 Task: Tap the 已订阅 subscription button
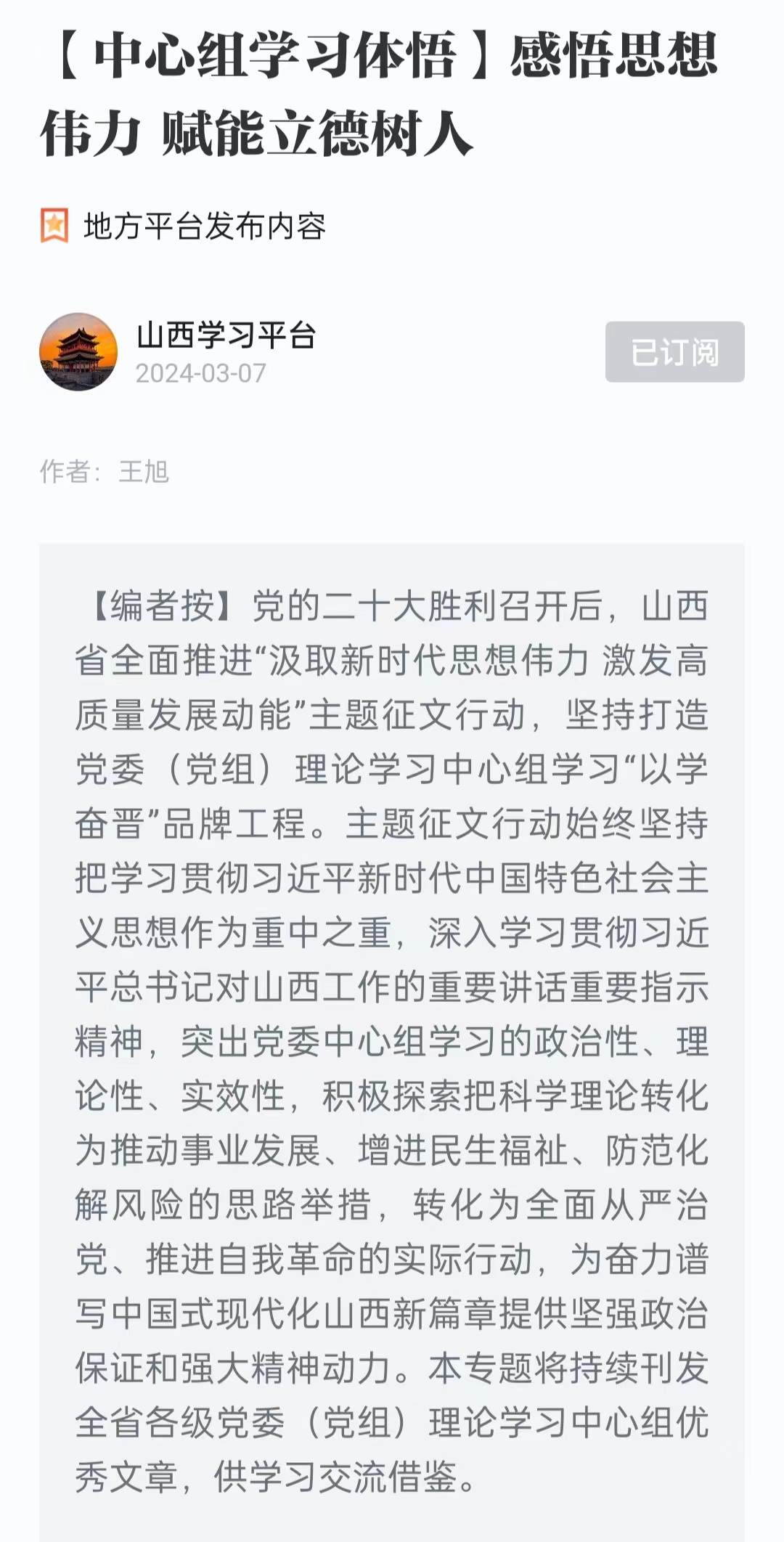674,352
